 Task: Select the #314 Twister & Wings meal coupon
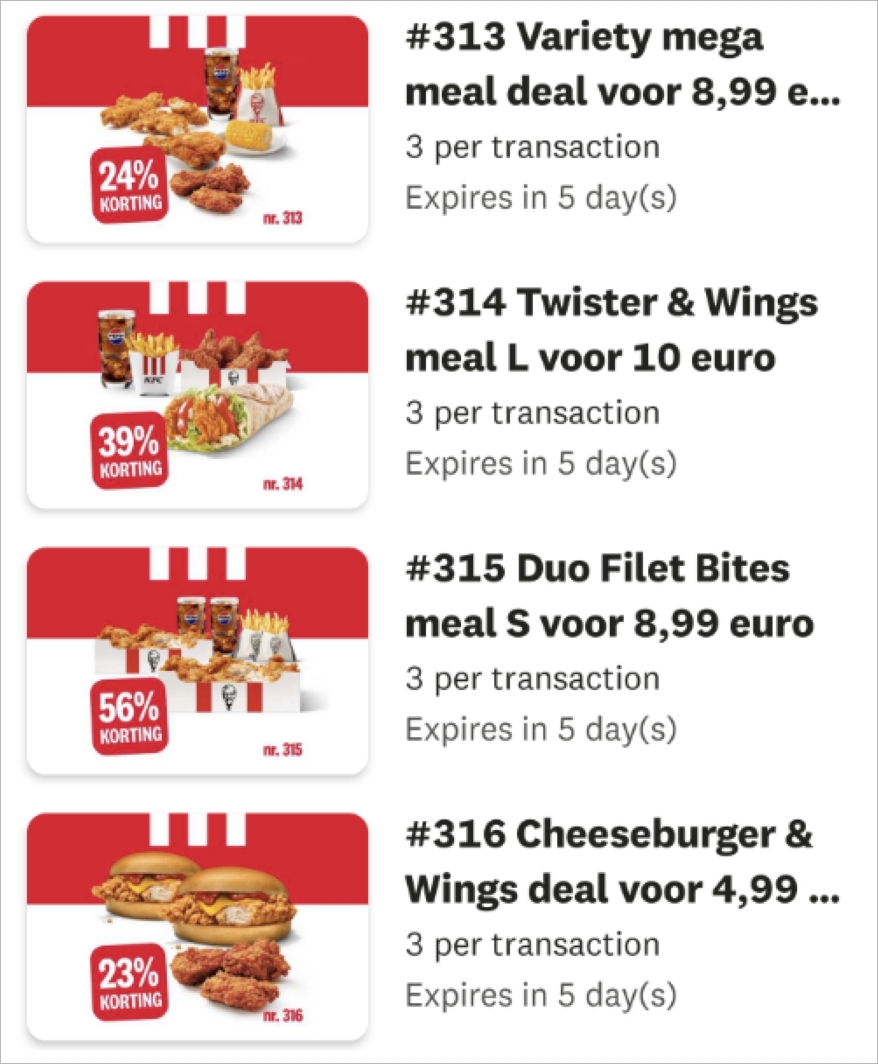pos(610,330)
